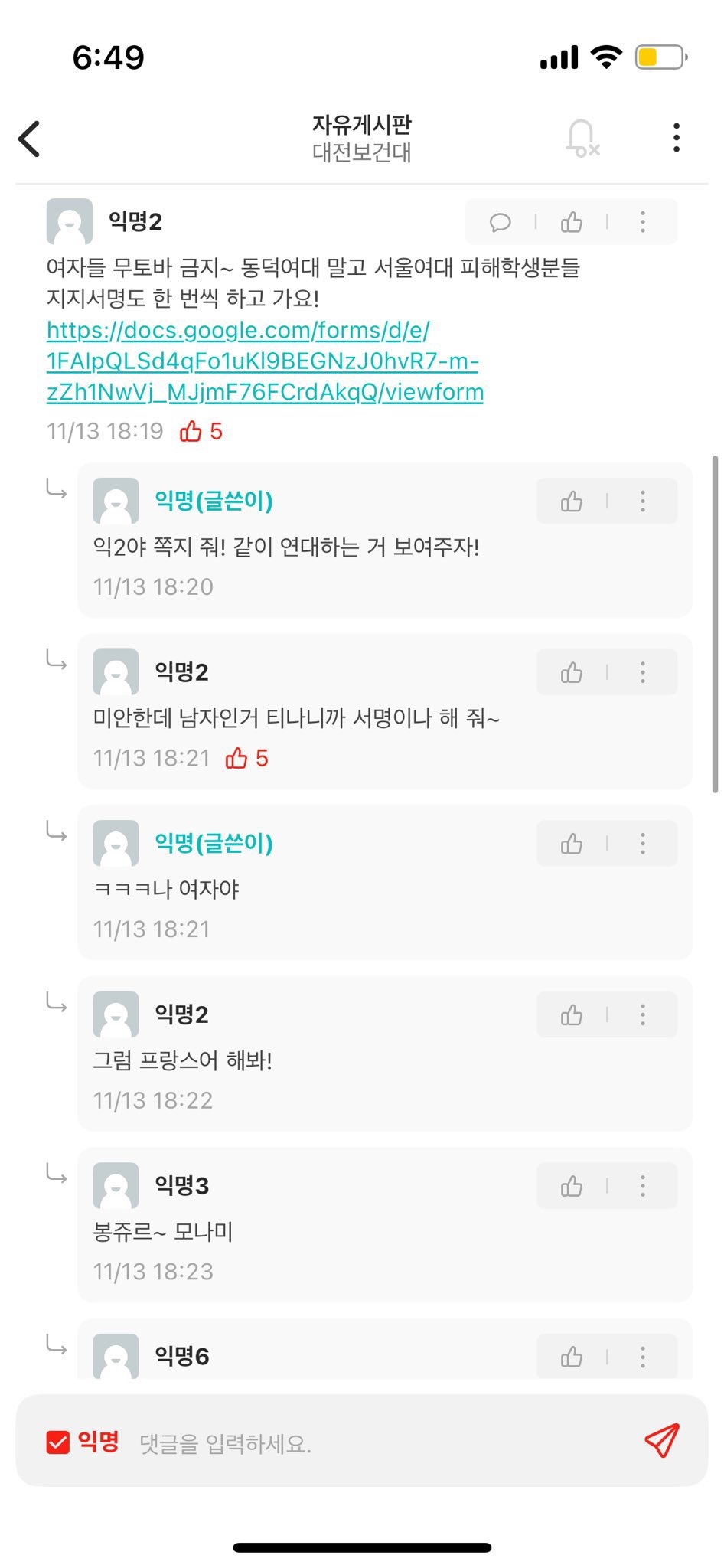Open the top bar overflow menu

tap(676, 138)
